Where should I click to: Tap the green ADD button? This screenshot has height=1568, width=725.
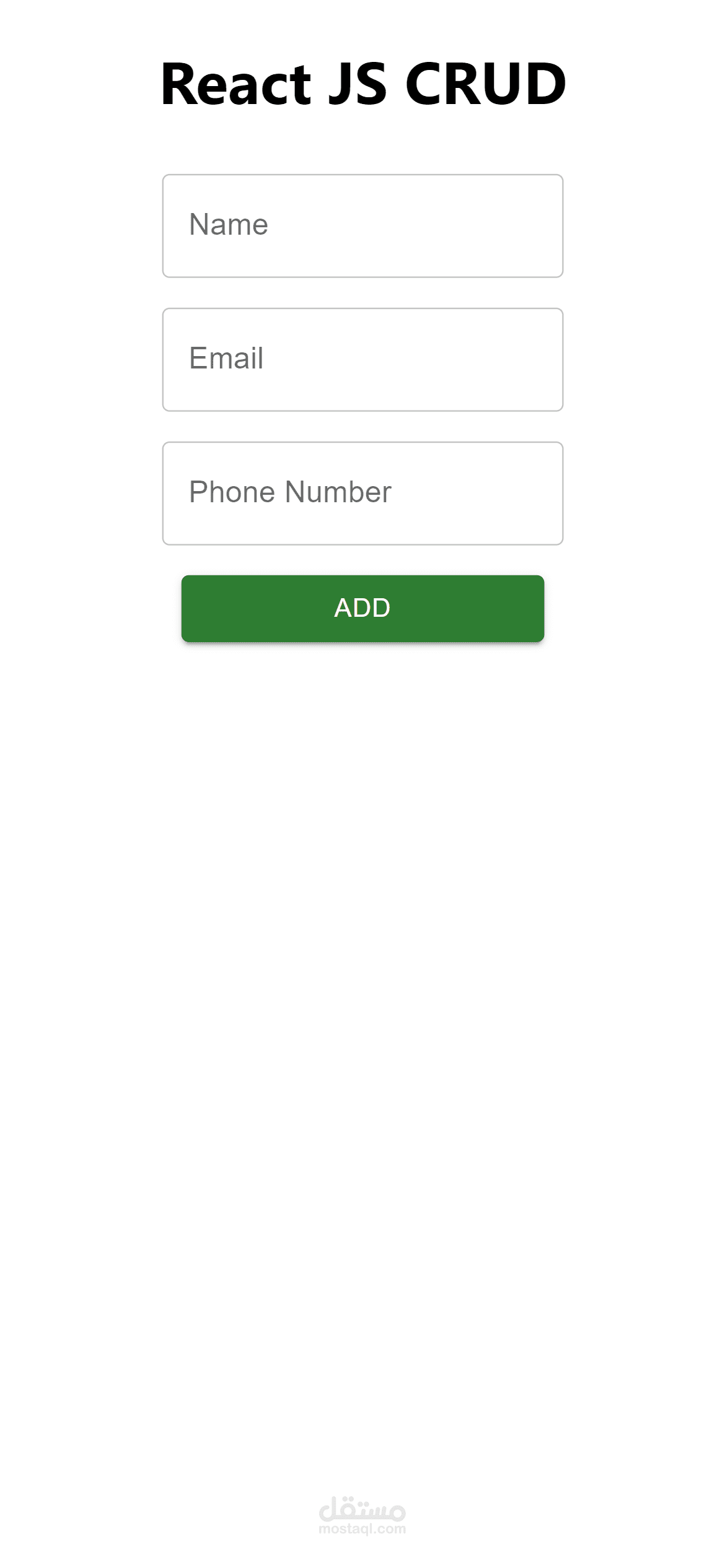pos(362,608)
